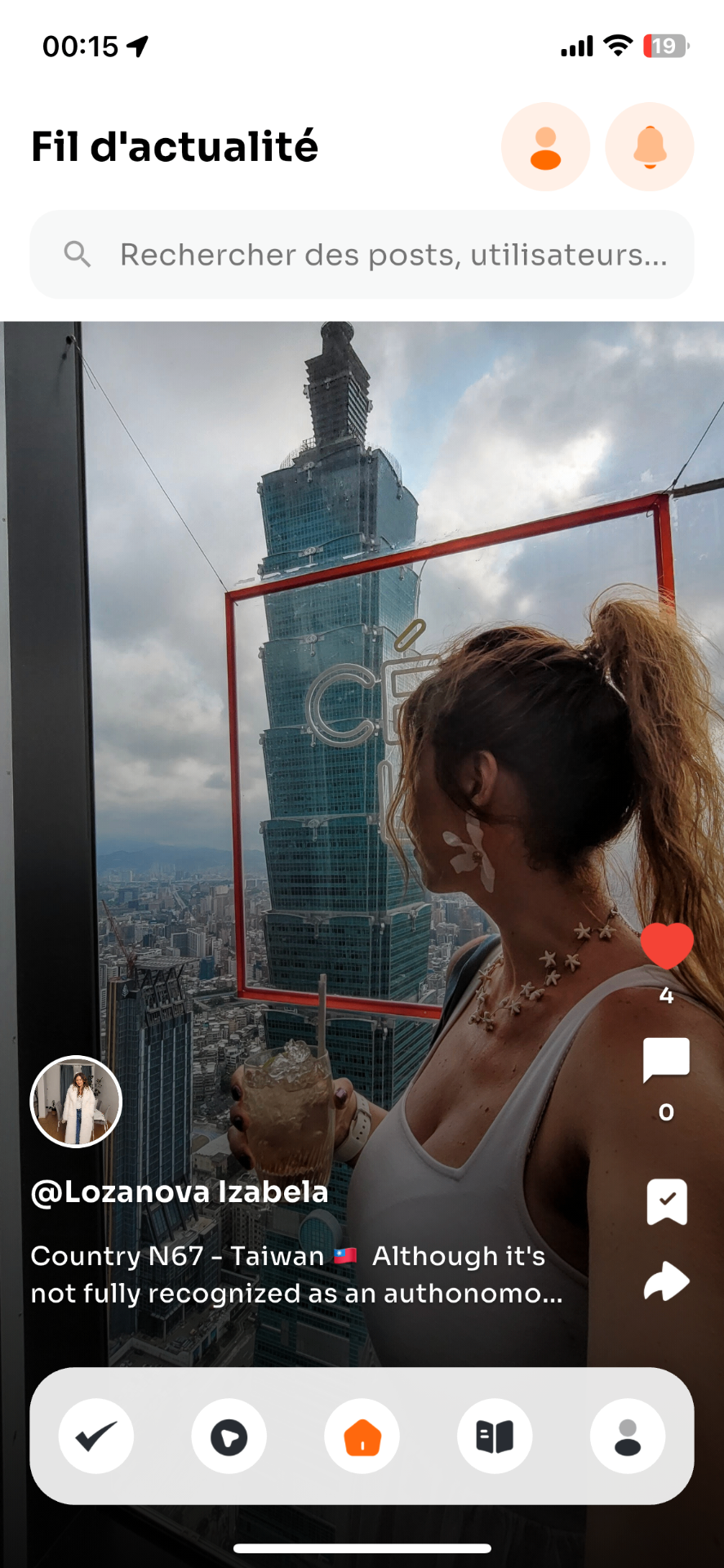
Task: Share the Taiwan post
Action: point(667,1281)
